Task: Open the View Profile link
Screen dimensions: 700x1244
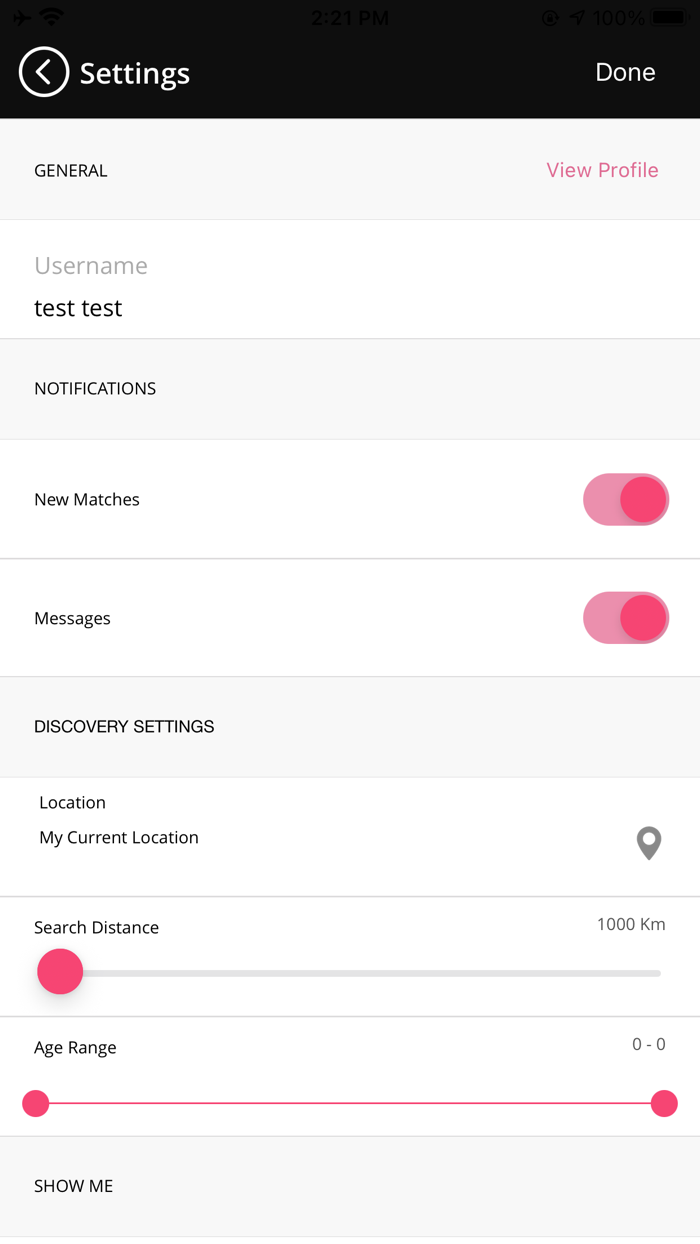Action: pos(602,170)
